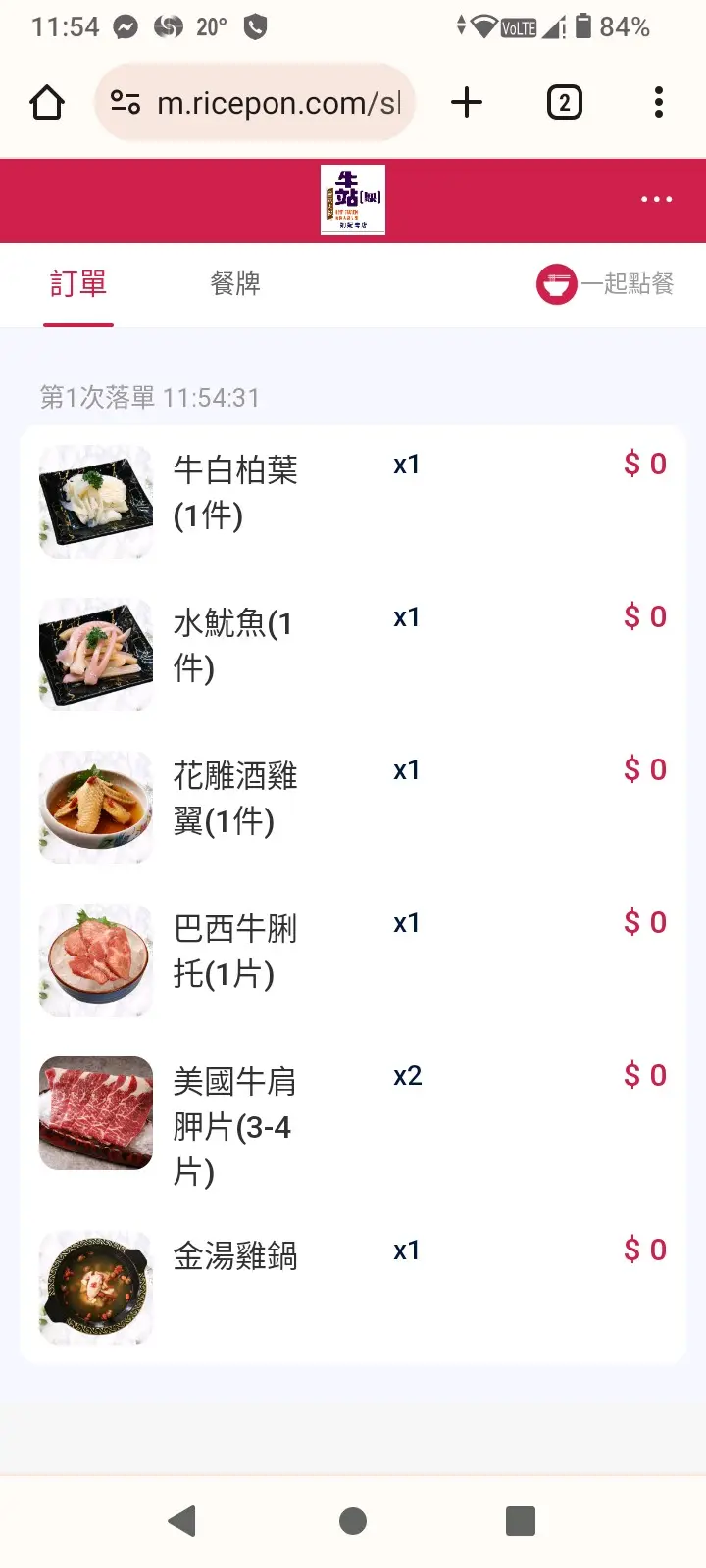Open a new browser tab
Image resolution: width=706 pixels, height=1568 pixels.
pyautogui.click(x=467, y=103)
